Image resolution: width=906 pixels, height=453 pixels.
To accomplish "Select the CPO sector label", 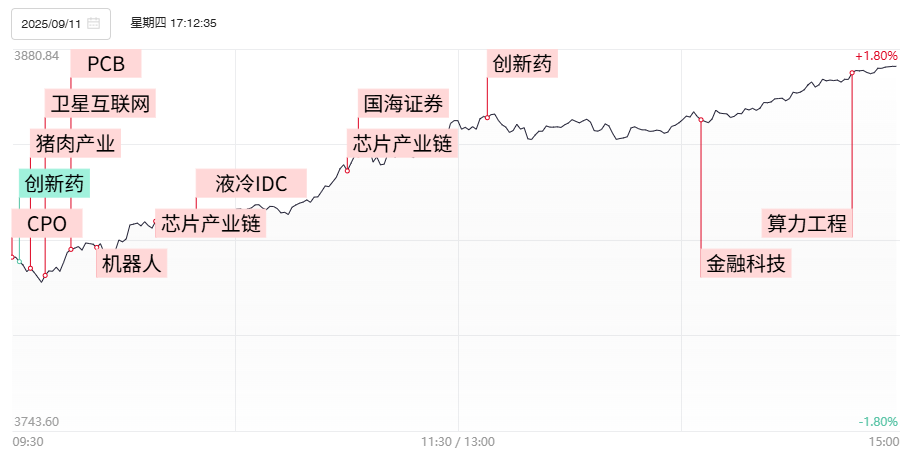I will point(47,224).
